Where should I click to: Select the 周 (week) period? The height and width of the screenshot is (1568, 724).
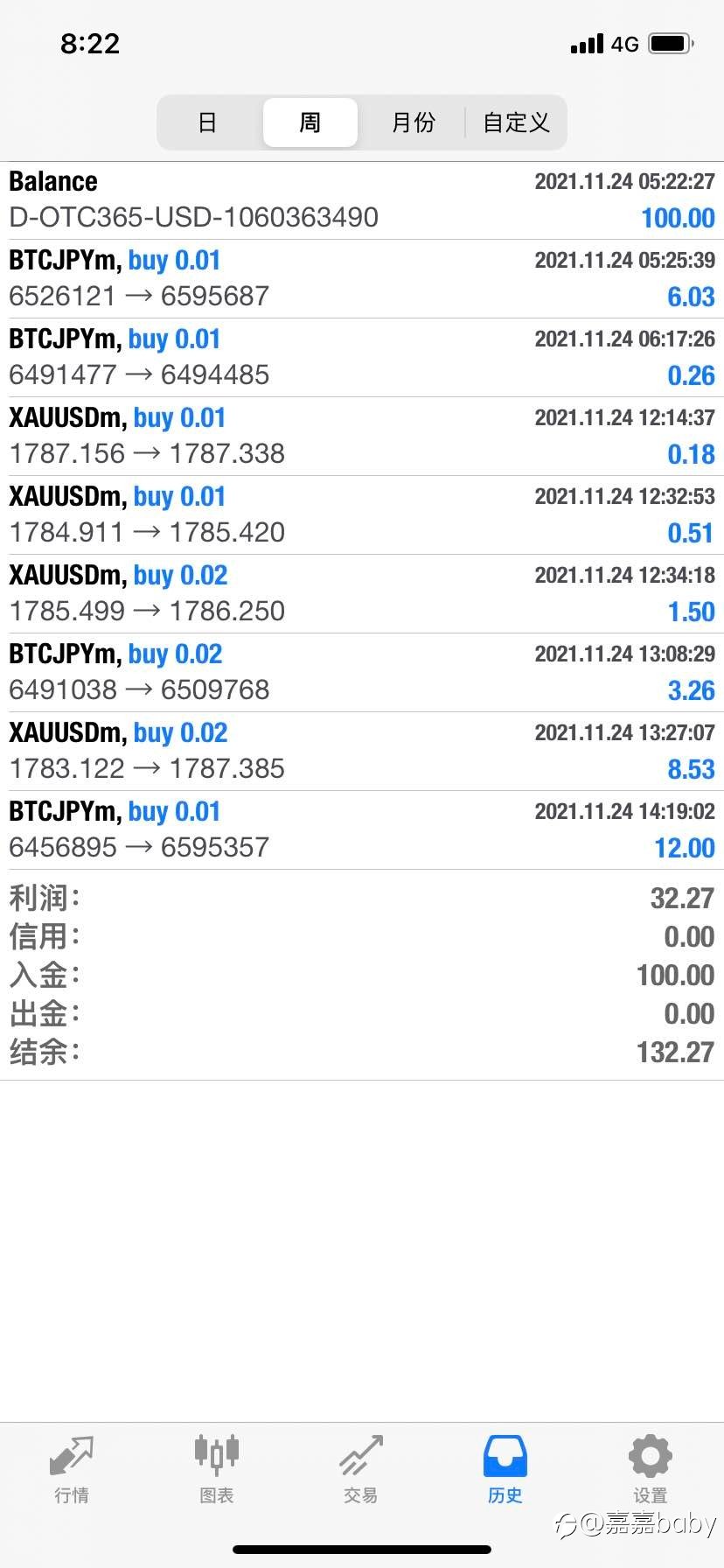310,122
